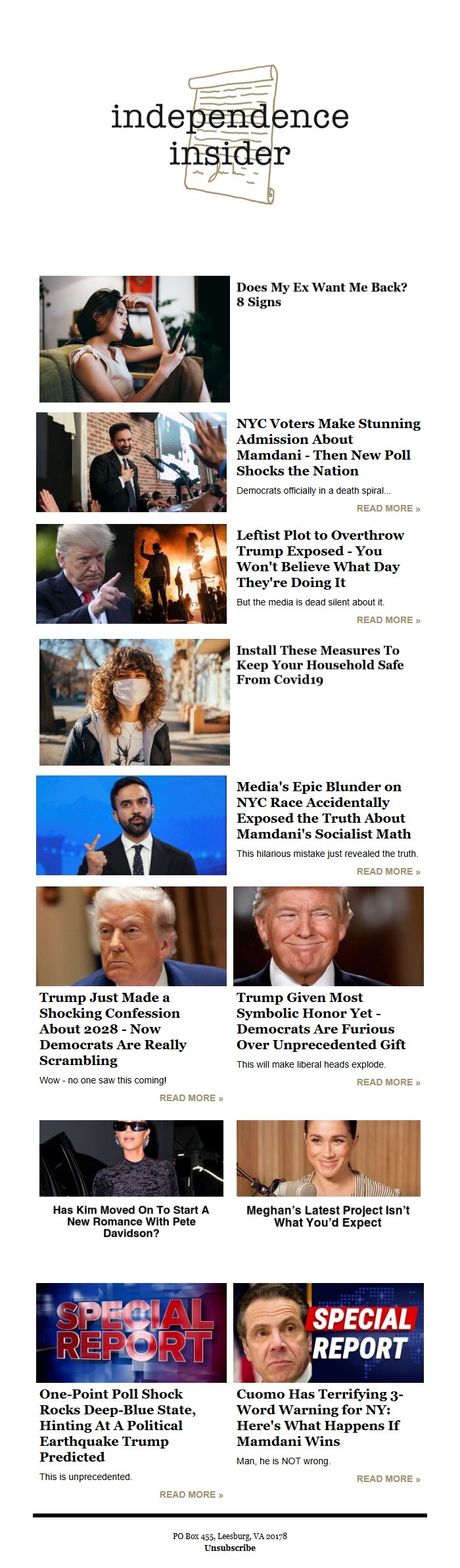
Task: Open the Cuomo Special Report image
Action: click(x=328, y=1333)
